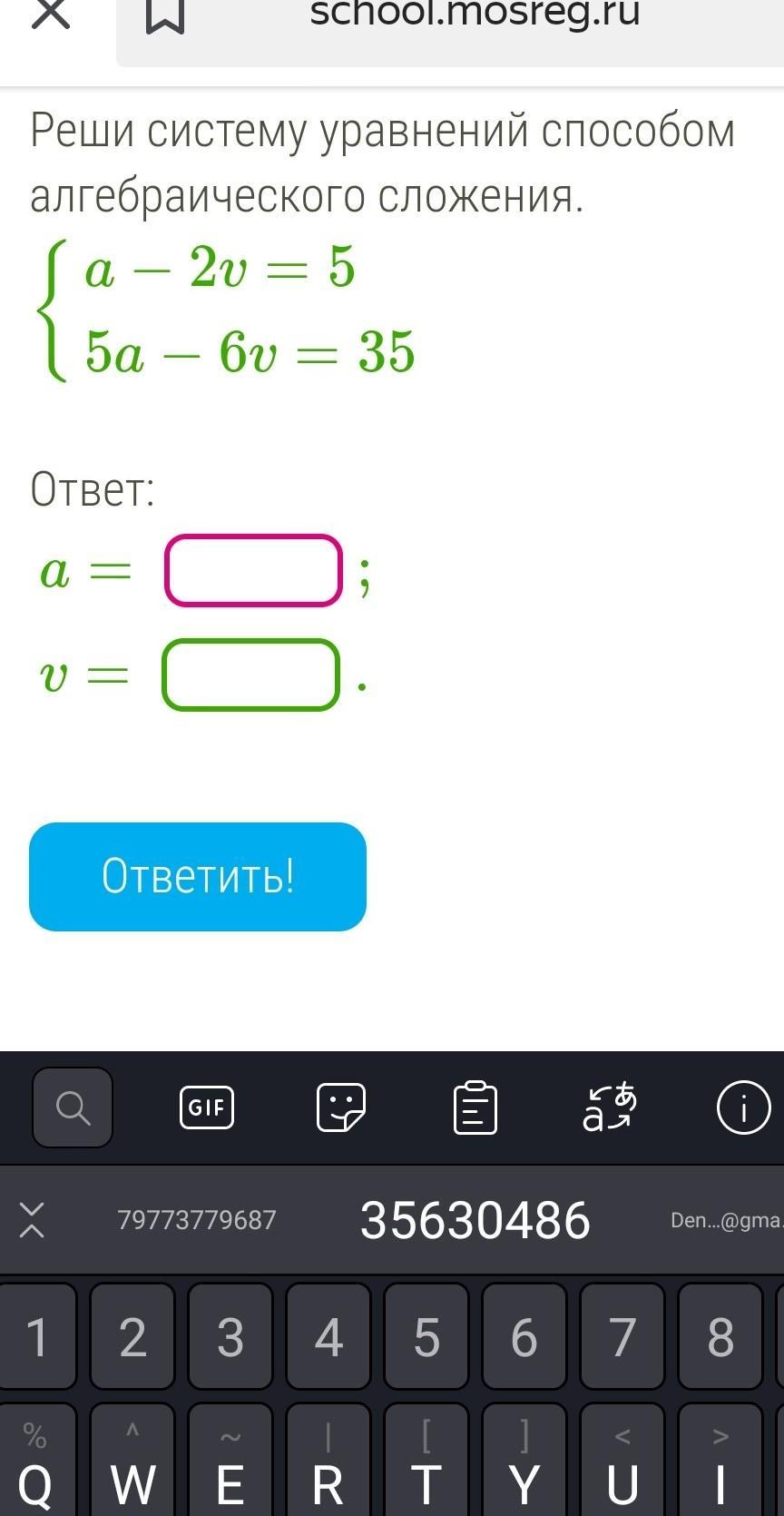Collapse the keyboard suggestion strip
This screenshot has width=784, height=1516.
pos(32,1220)
